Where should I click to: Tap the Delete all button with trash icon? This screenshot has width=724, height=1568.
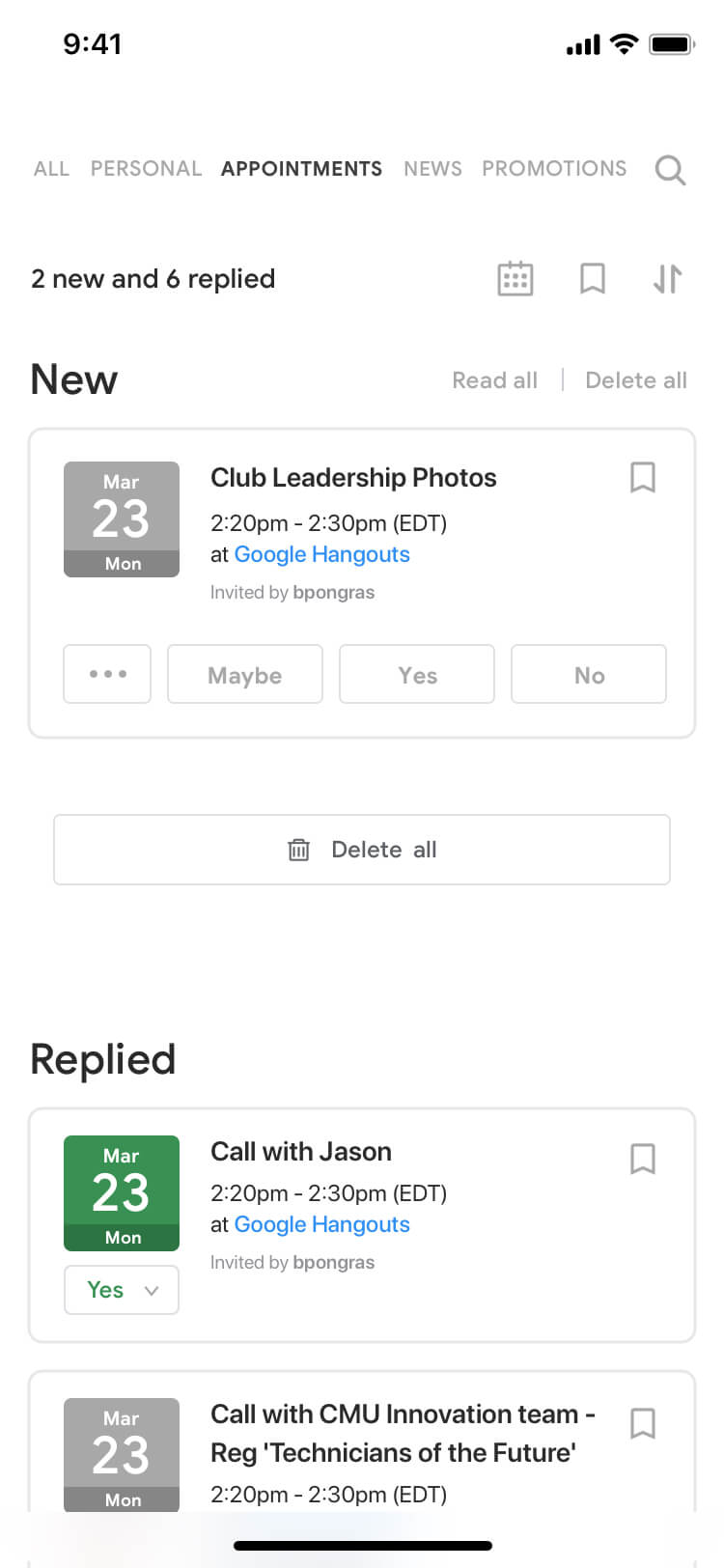(x=362, y=850)
